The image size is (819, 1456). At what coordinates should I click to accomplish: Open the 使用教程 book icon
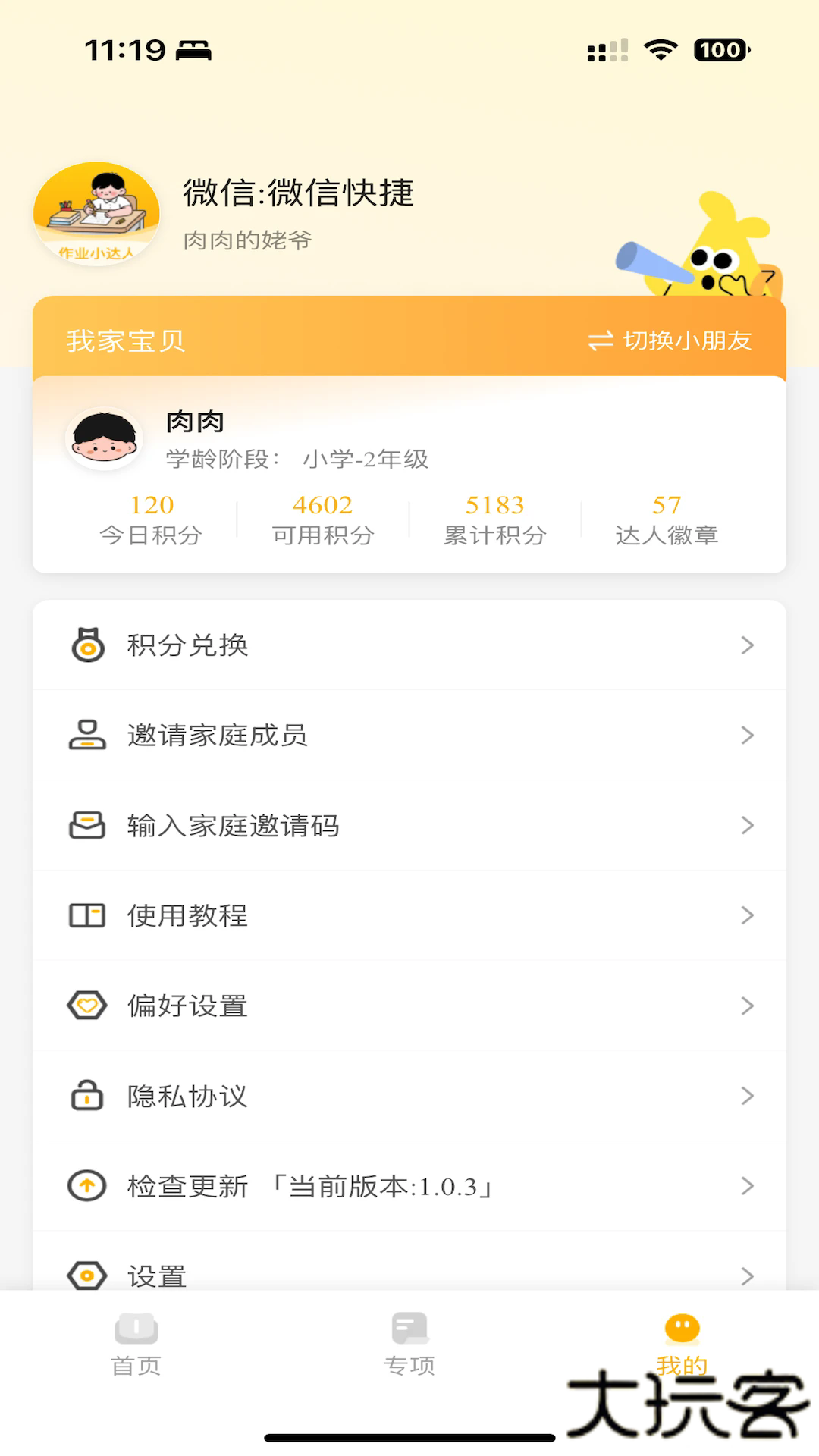tap(86, 915)
